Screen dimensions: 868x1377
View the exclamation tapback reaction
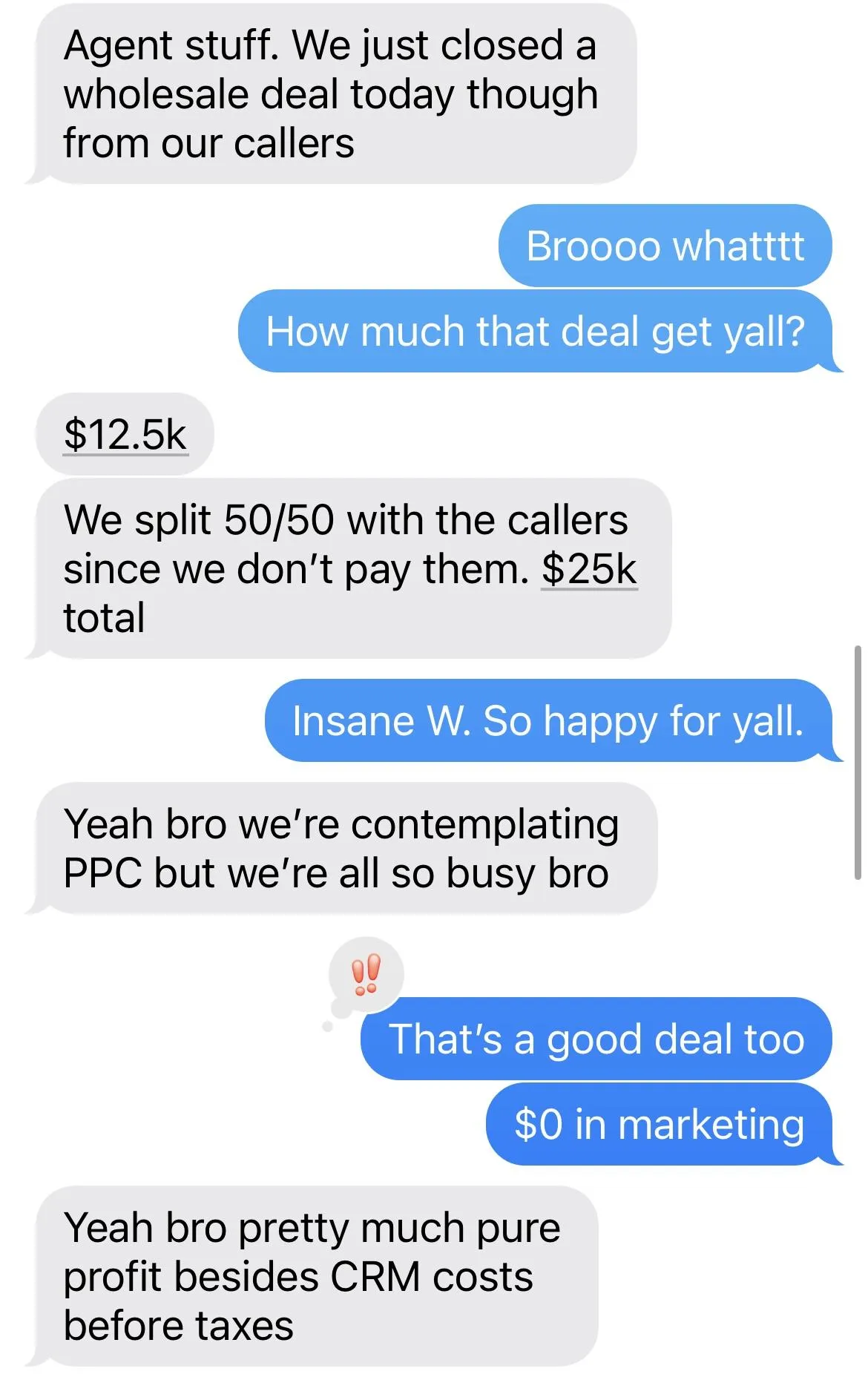click(x=366, y=974)
